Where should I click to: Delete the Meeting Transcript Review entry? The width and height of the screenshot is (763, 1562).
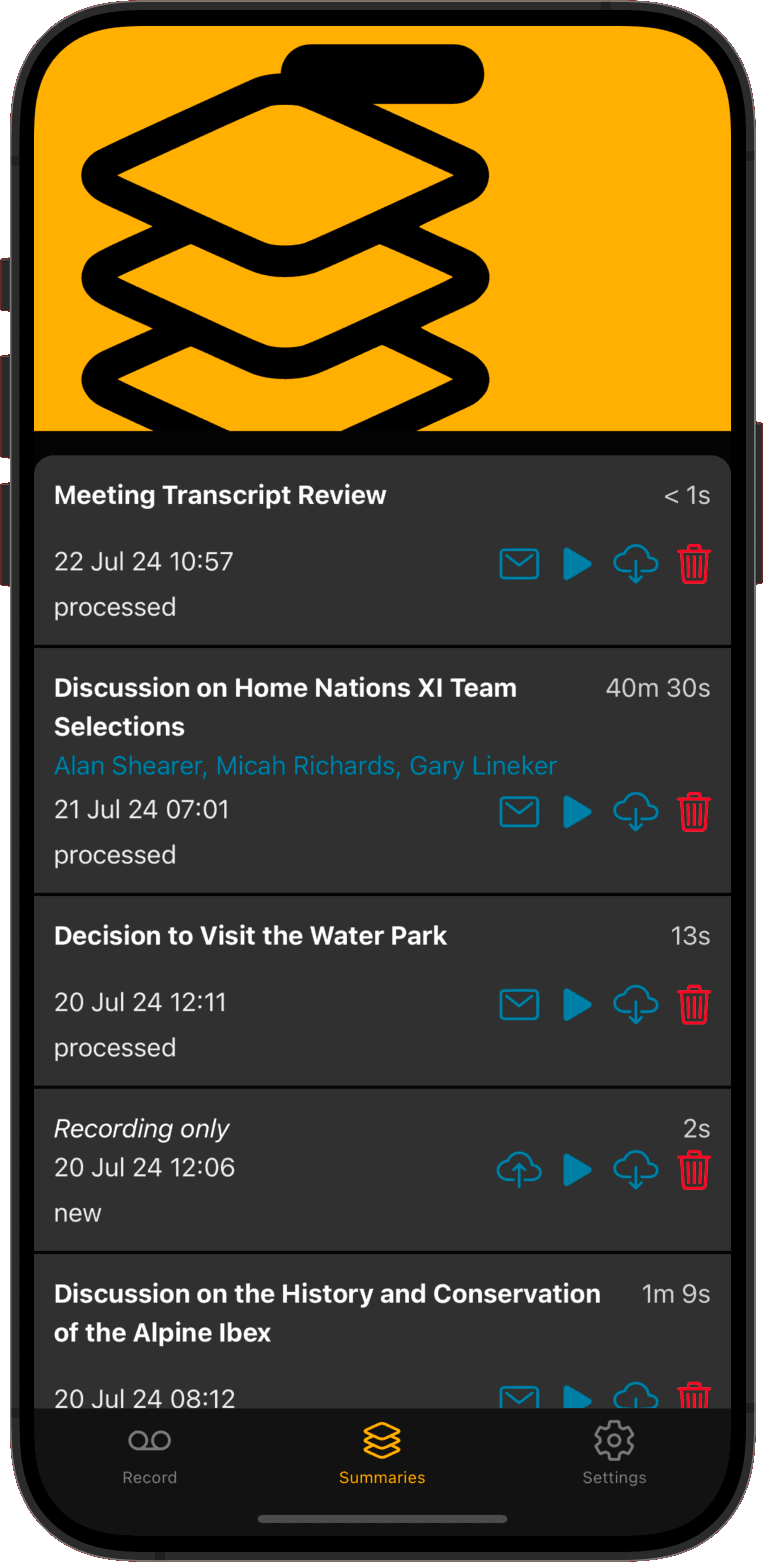694,564
